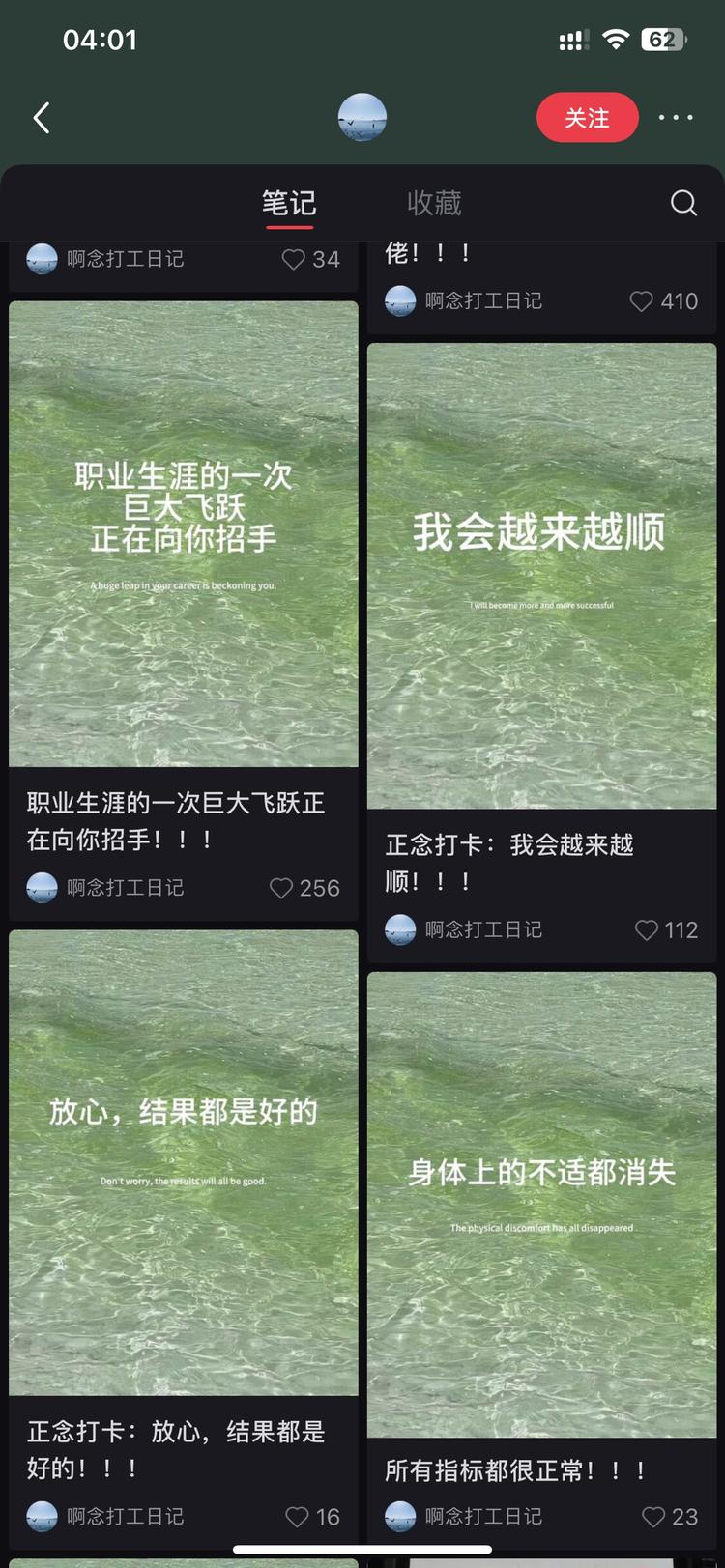Like the 放心，结果都是好的 post
Viewport: 725px width, 1568px height.
(297, 1517)
